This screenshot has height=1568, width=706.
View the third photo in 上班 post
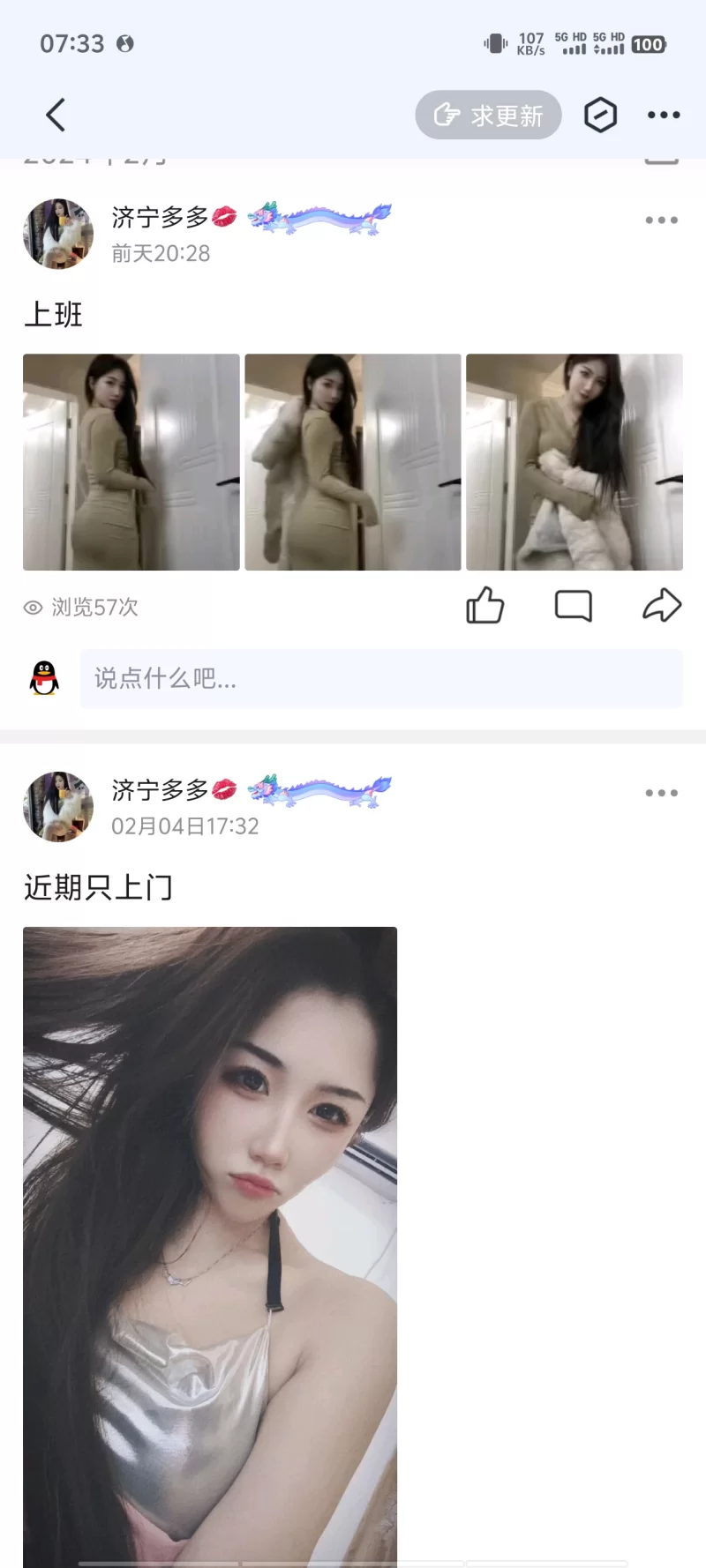tap(575, 462)
